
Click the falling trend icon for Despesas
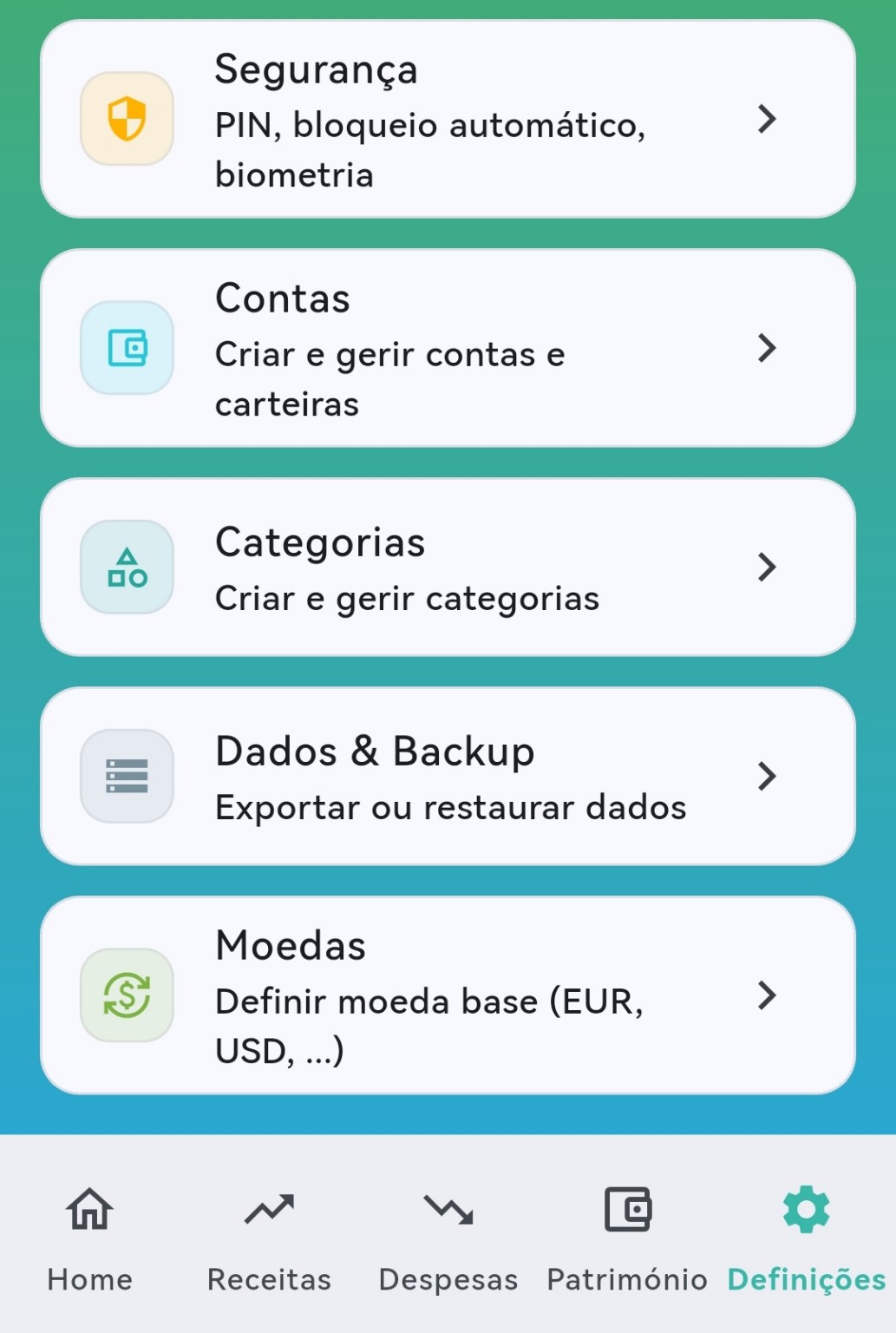tap(448, 1207)
